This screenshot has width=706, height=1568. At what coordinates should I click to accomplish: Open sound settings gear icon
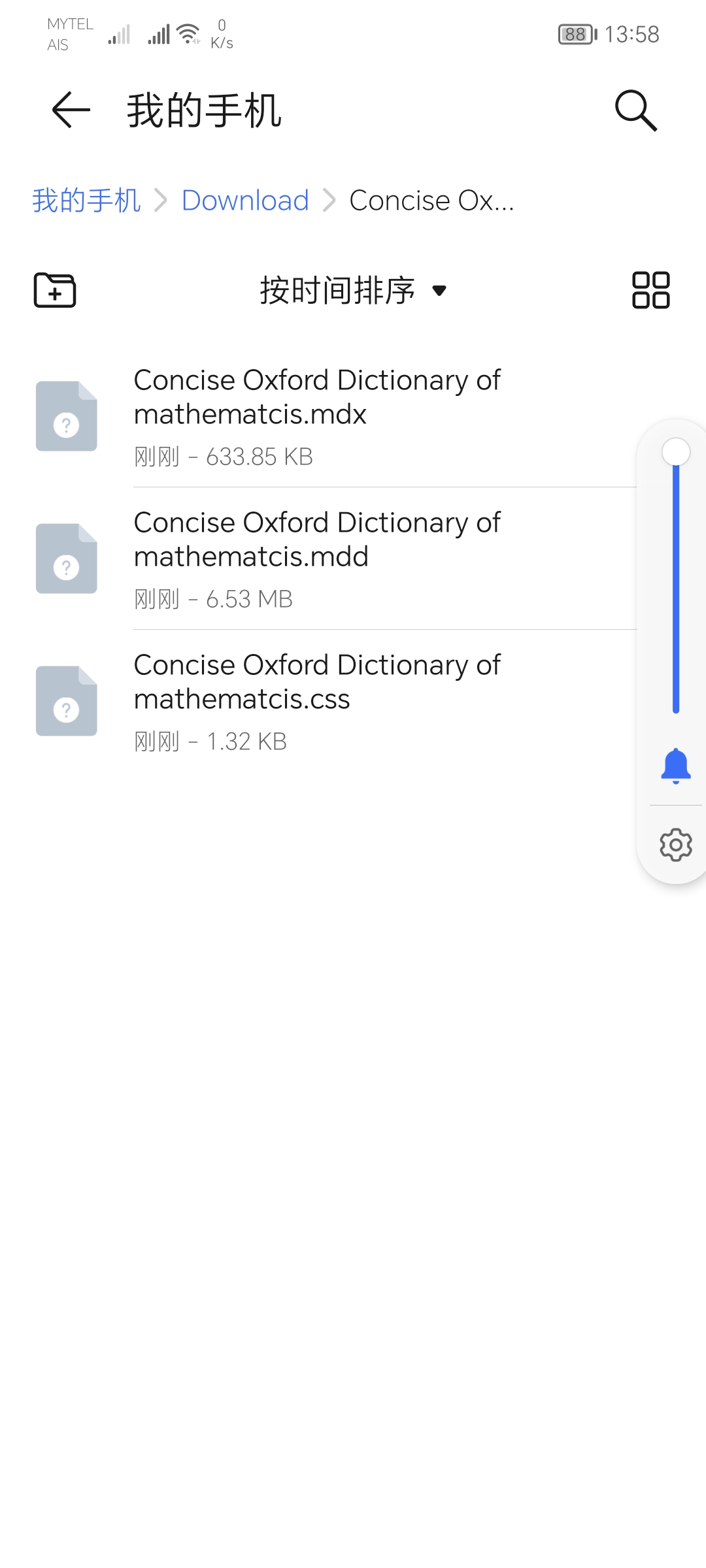[676, 845]
